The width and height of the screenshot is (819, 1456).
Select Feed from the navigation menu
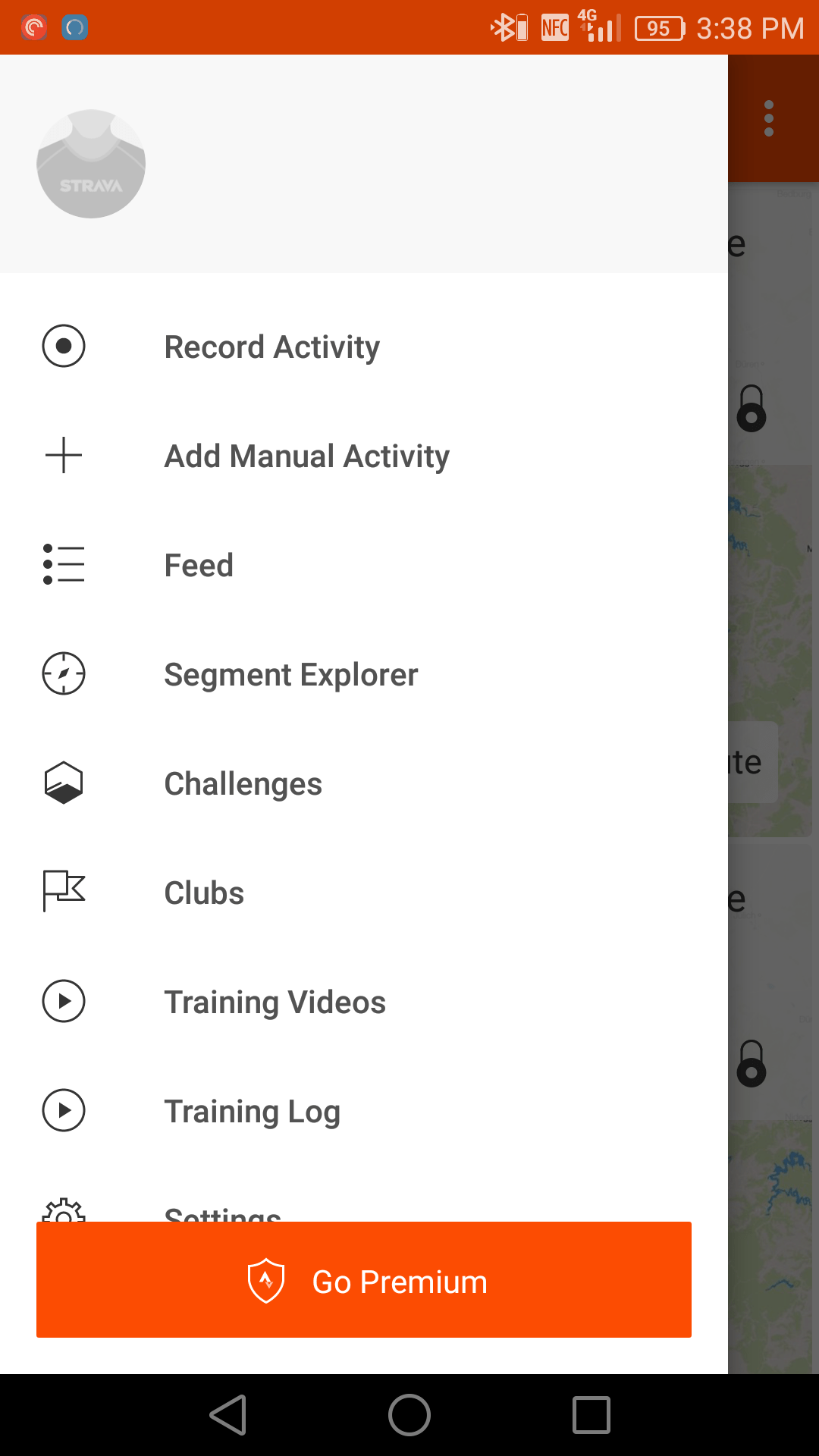[x=198, y=564]
